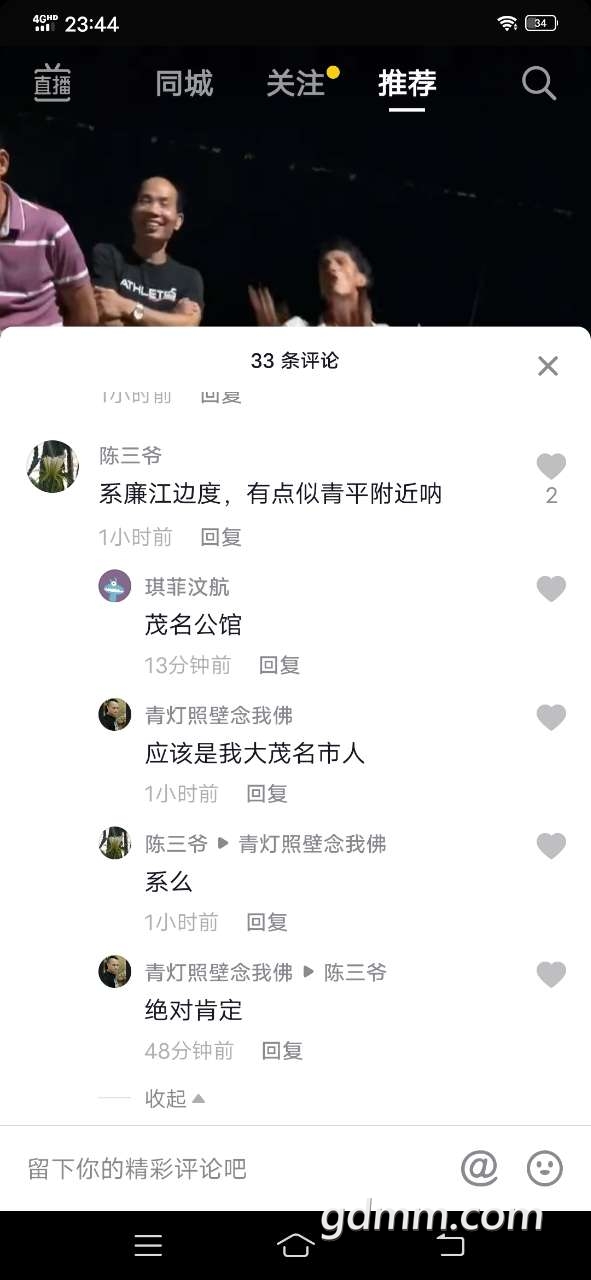591x1280 pixels.
Task: Like the comment 应该是我大茂名市人
Action: click(551, 717)
